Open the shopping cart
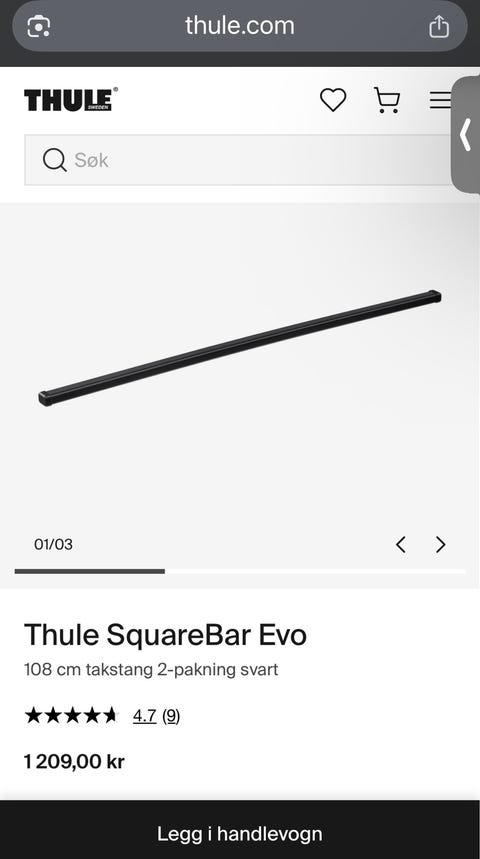The width and height of the screenshot is (480, 859). tap(387, 100)
